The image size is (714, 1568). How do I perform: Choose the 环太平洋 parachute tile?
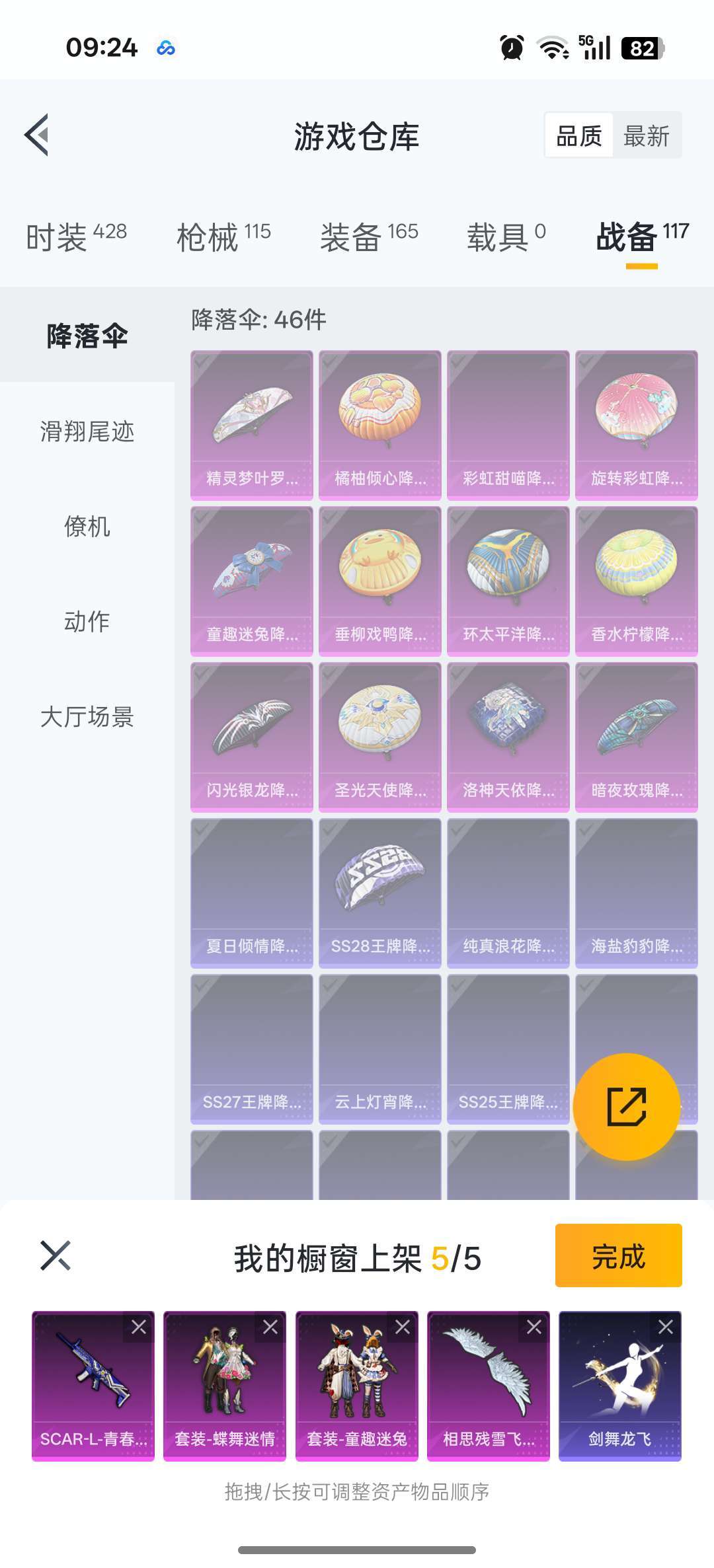[x=508, y=580]
